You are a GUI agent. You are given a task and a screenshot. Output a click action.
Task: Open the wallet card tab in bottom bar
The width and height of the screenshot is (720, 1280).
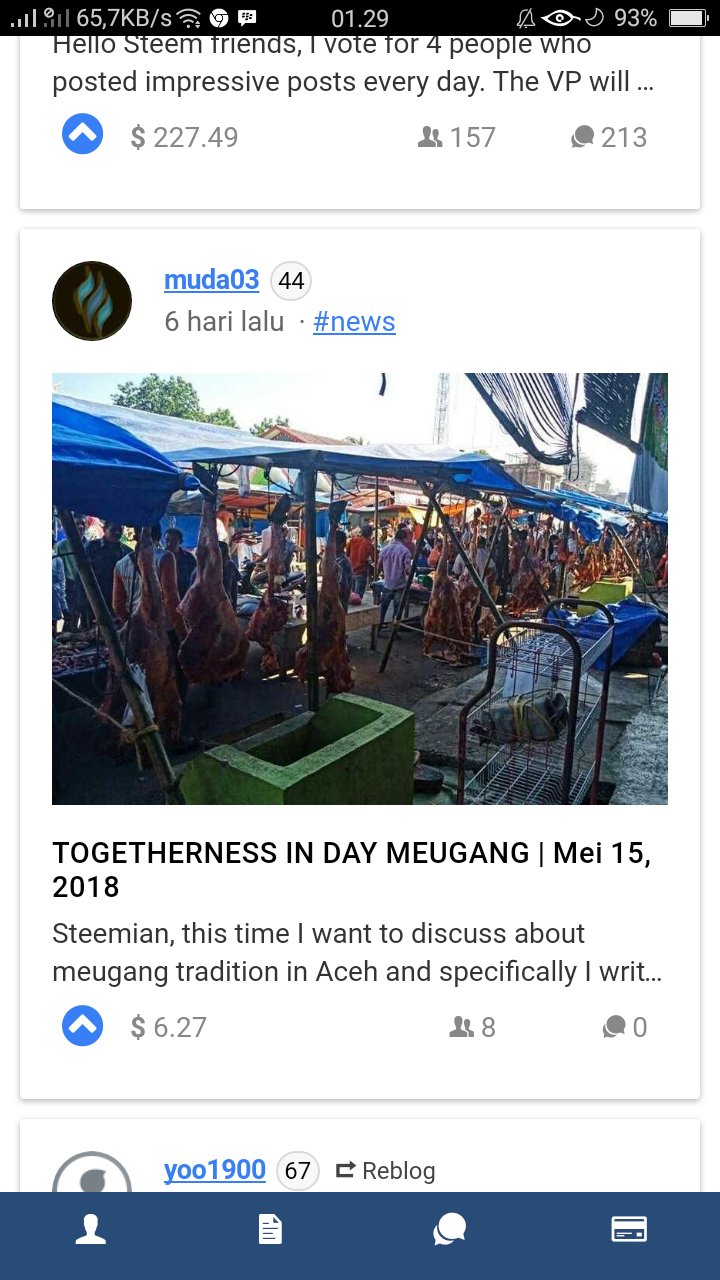[629, 1230]
